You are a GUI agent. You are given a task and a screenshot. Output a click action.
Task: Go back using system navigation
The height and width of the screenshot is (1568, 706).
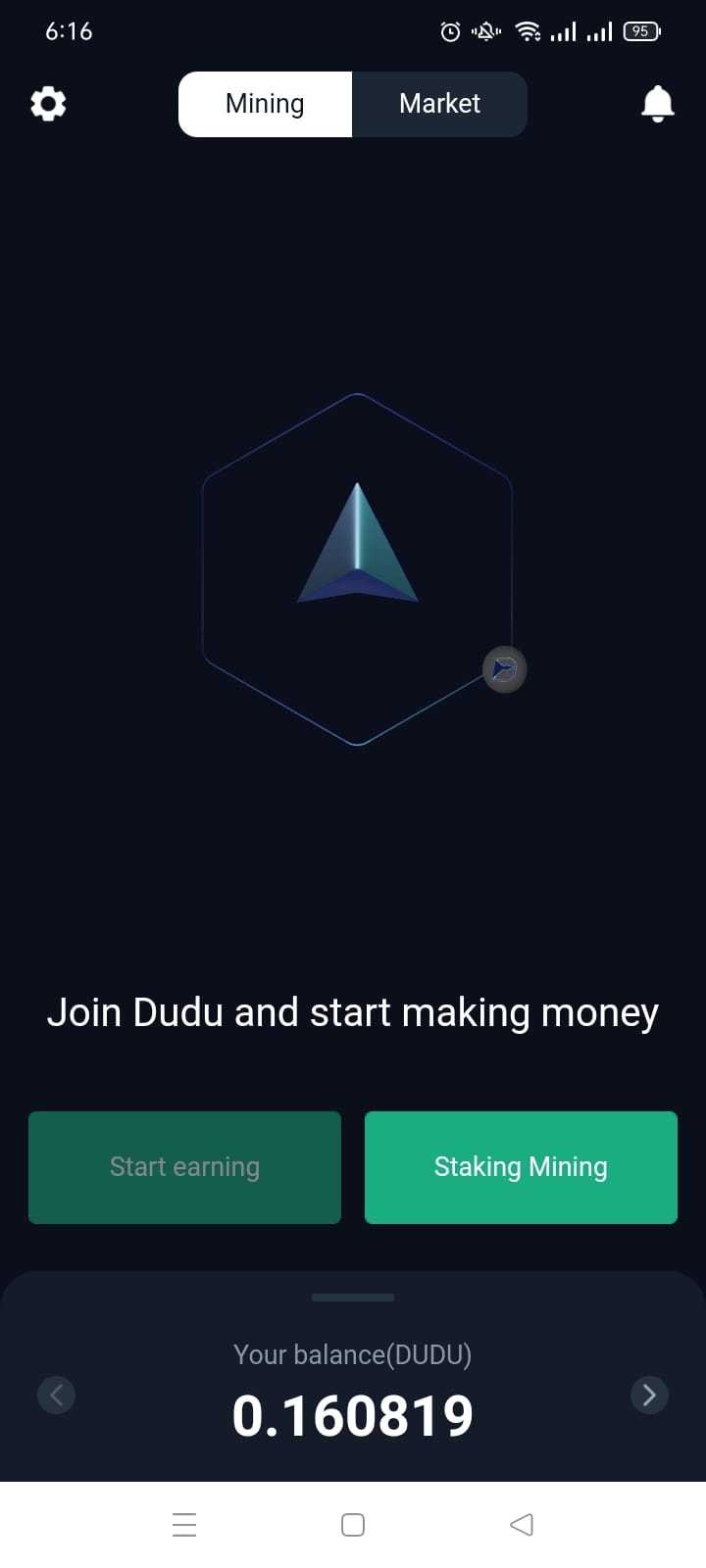[x=522, y=1525]
